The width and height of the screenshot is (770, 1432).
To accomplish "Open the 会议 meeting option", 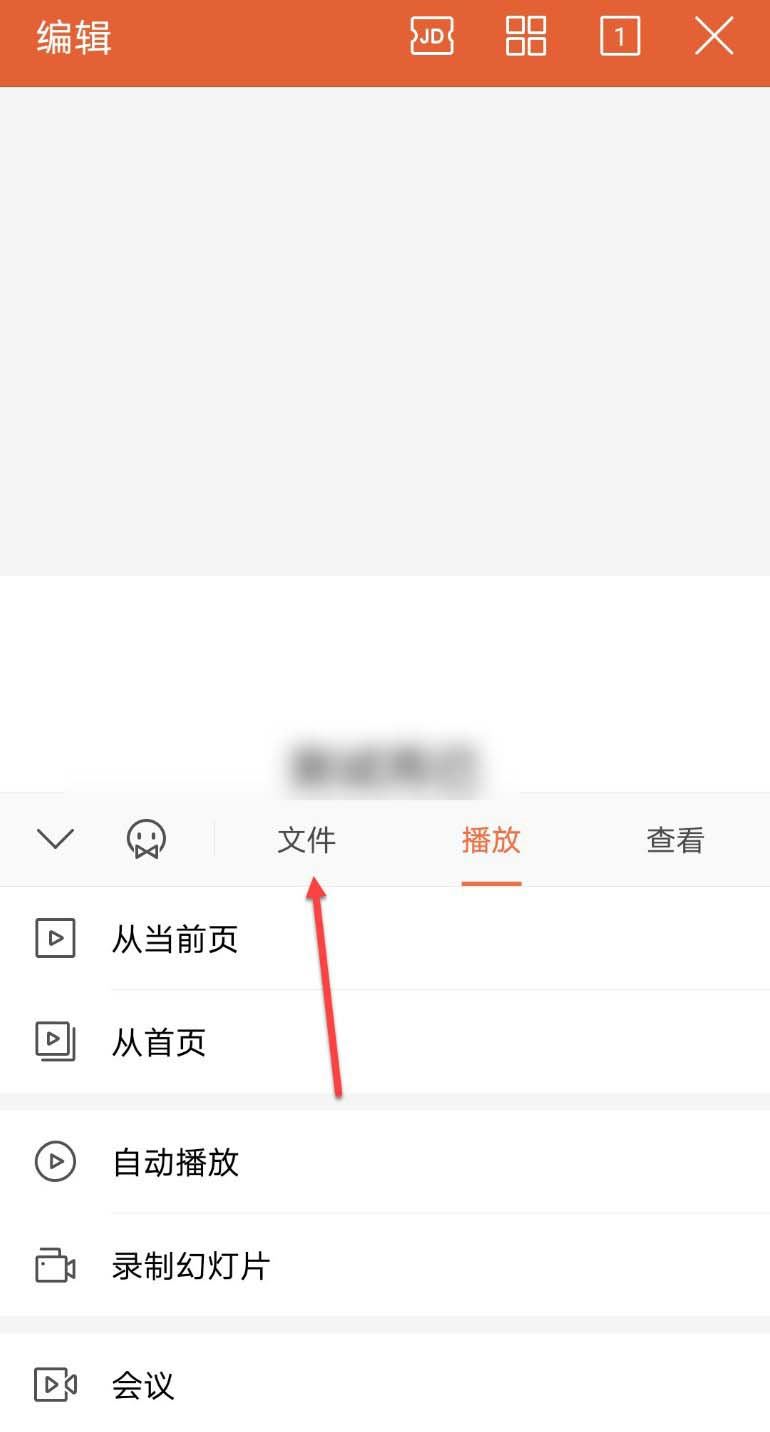I will point(143,1385).
